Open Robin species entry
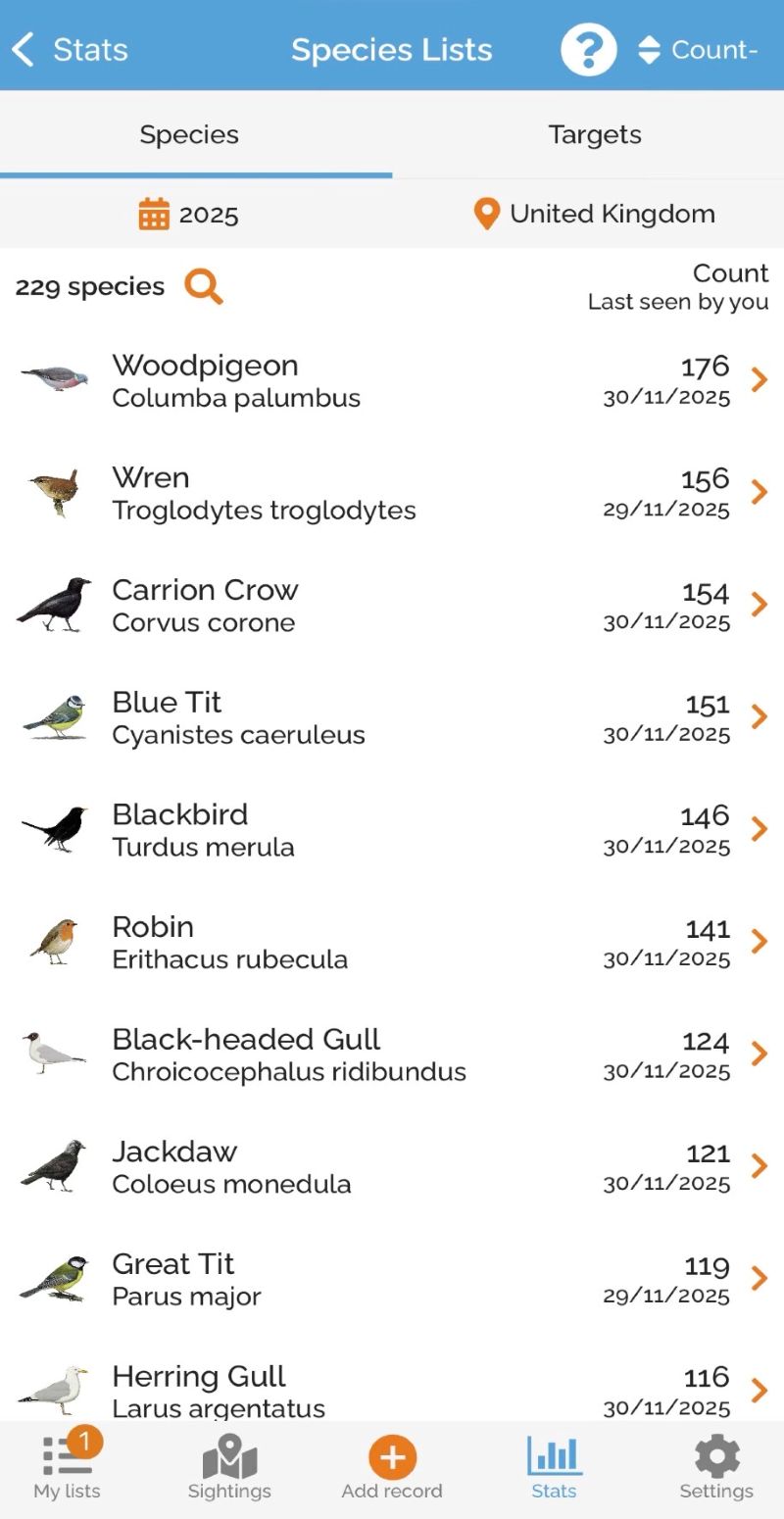This screenshot has width=784, height=1519. (x=392, y=942)
